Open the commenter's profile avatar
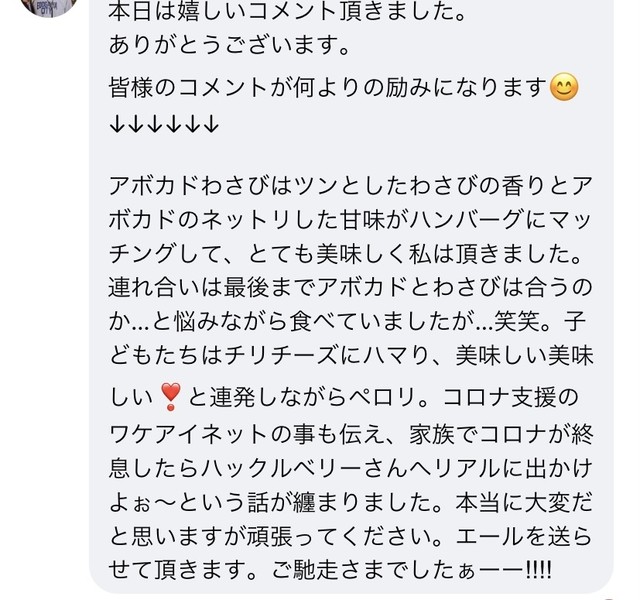The height and width of the screenshot is (600, 640). pyautogui.click(x=50, y=6)
